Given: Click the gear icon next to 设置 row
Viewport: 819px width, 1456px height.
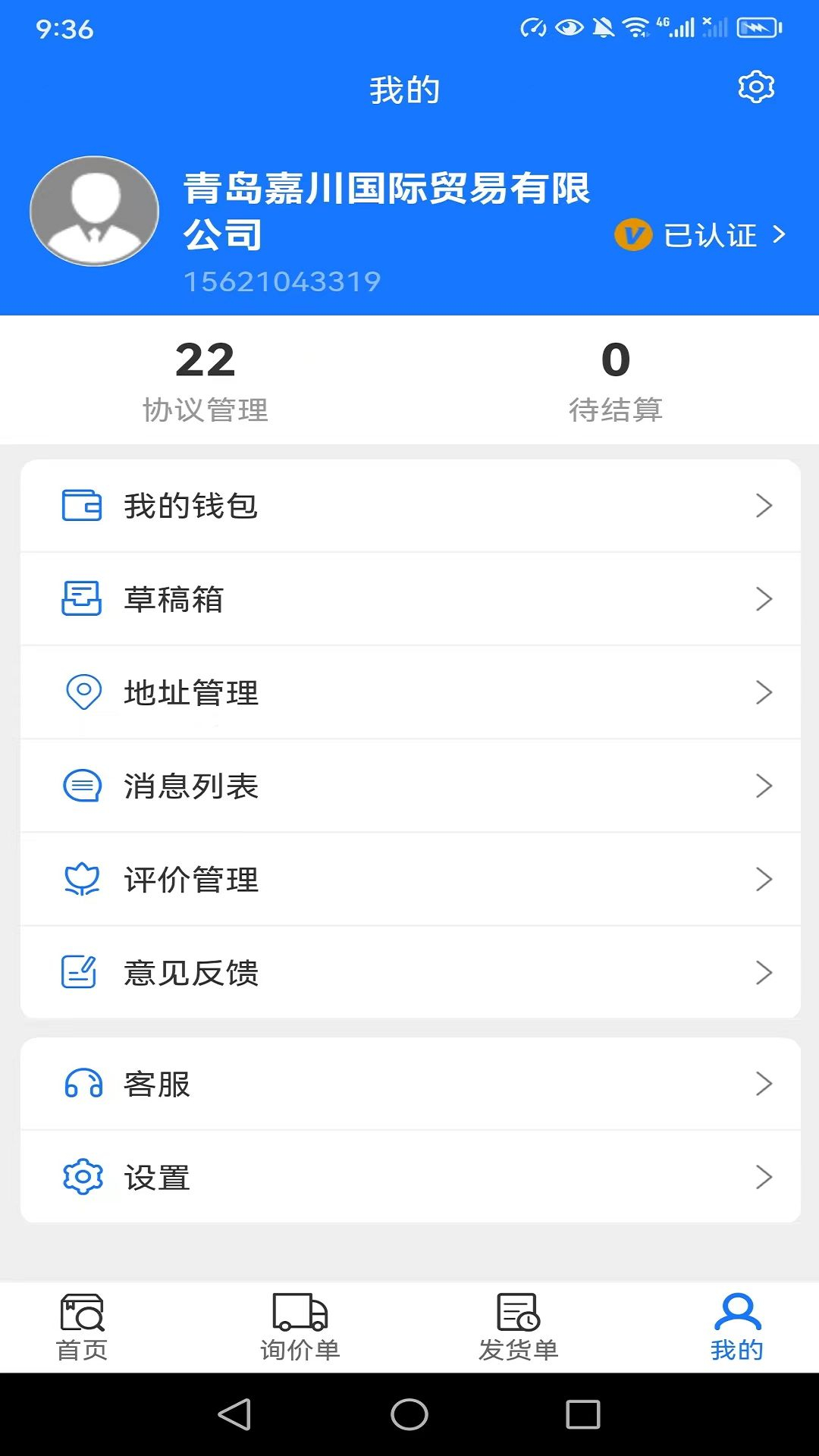Looking at the screenshot, I should [81, 1177].
